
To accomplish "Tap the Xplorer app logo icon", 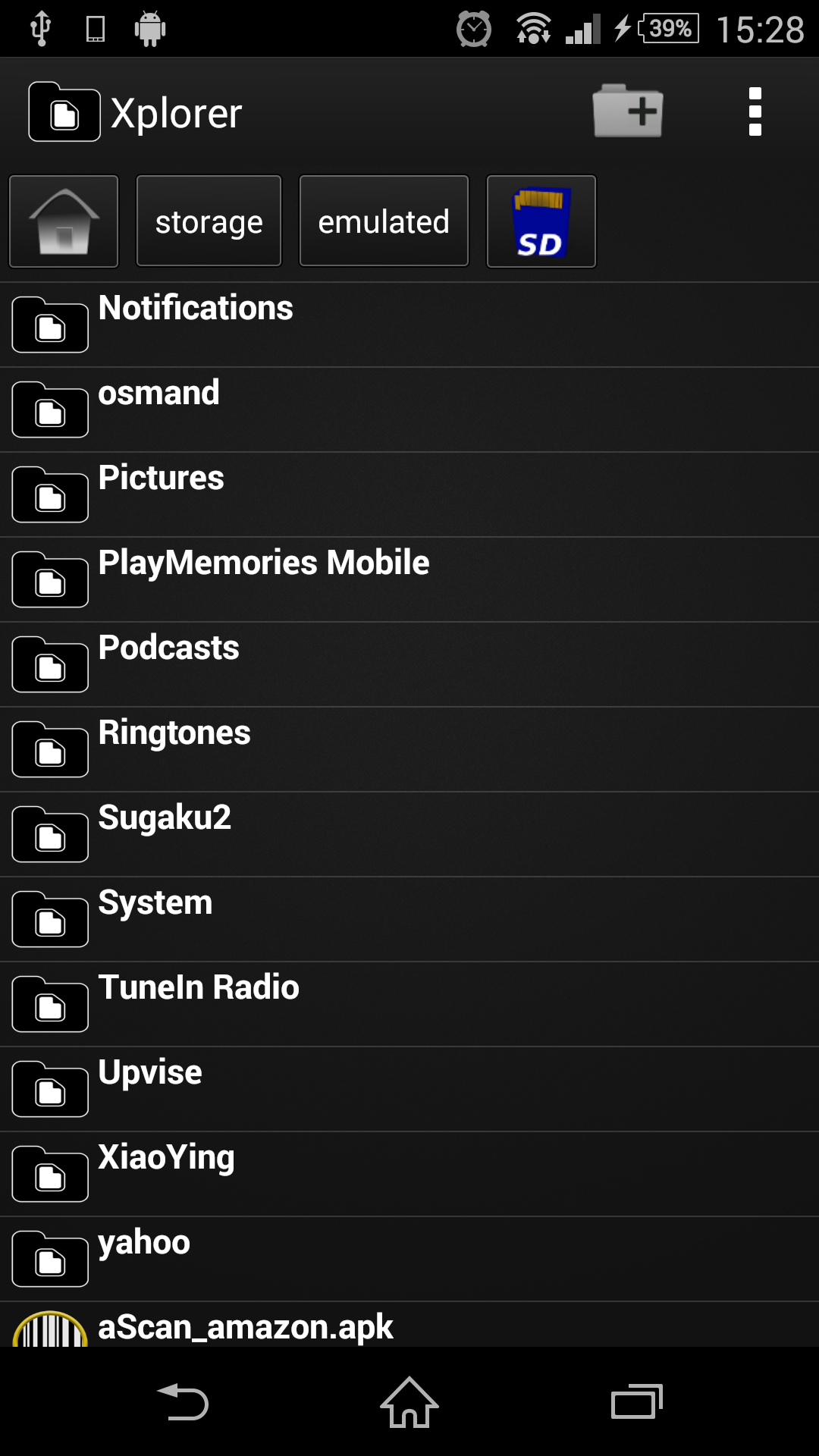I will coord(64,112).
